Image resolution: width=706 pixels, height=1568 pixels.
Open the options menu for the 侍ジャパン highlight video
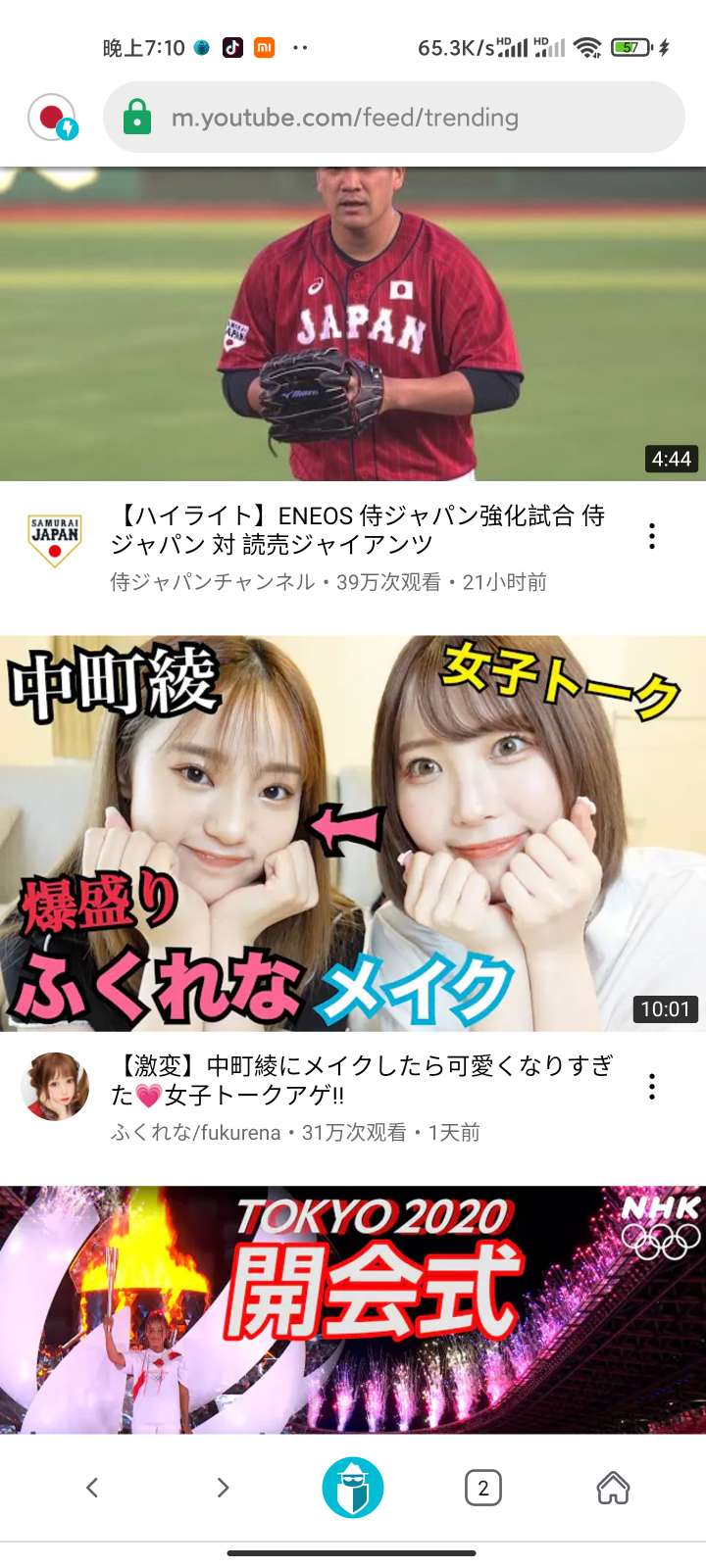tap(652, 536)
